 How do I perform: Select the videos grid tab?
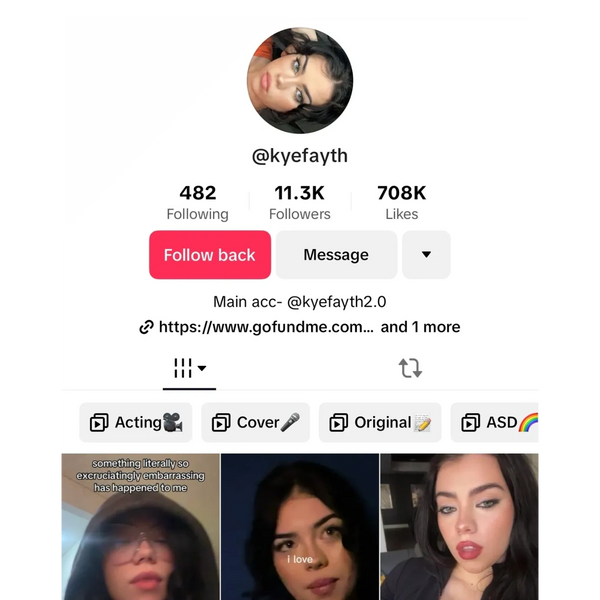[x=189, y=368]
